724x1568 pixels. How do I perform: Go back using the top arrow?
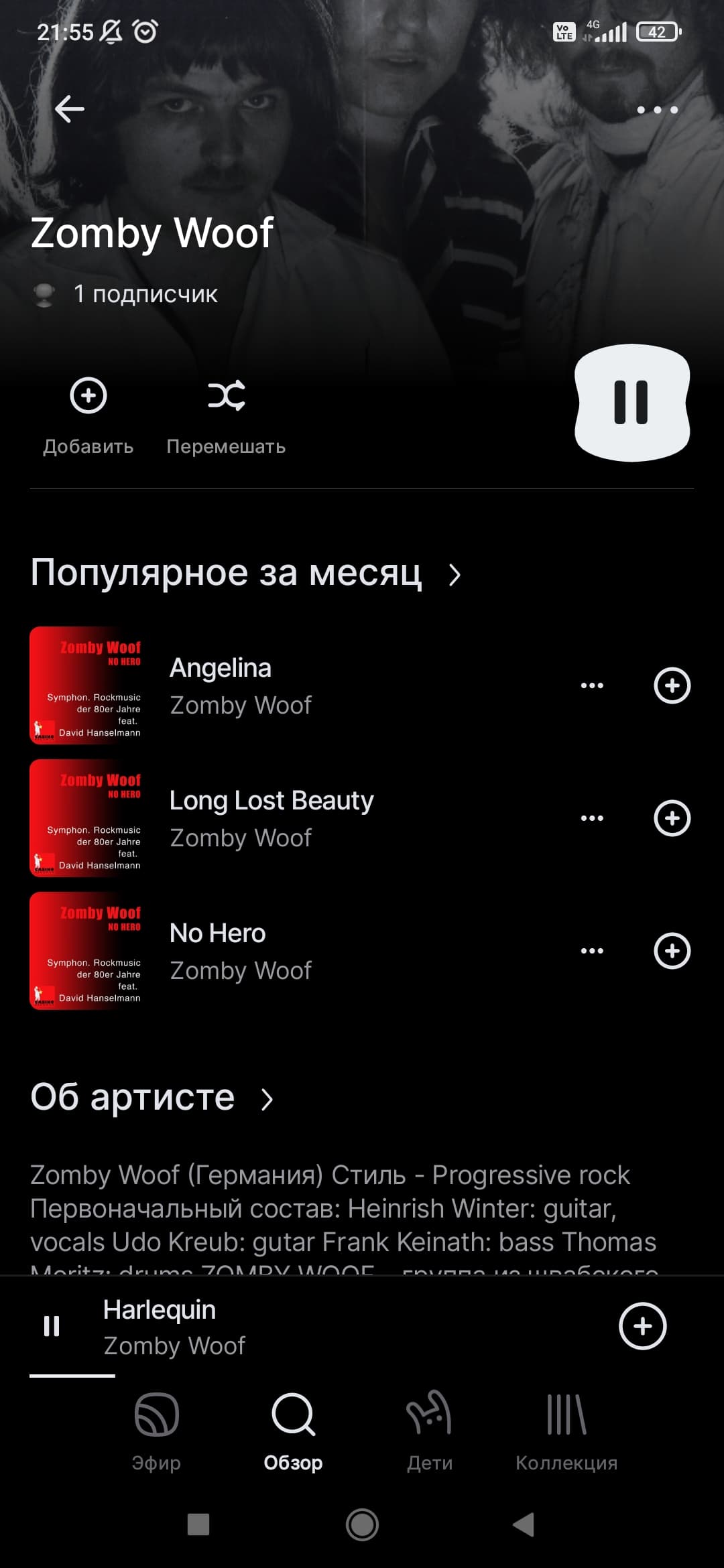pos(70,109)
